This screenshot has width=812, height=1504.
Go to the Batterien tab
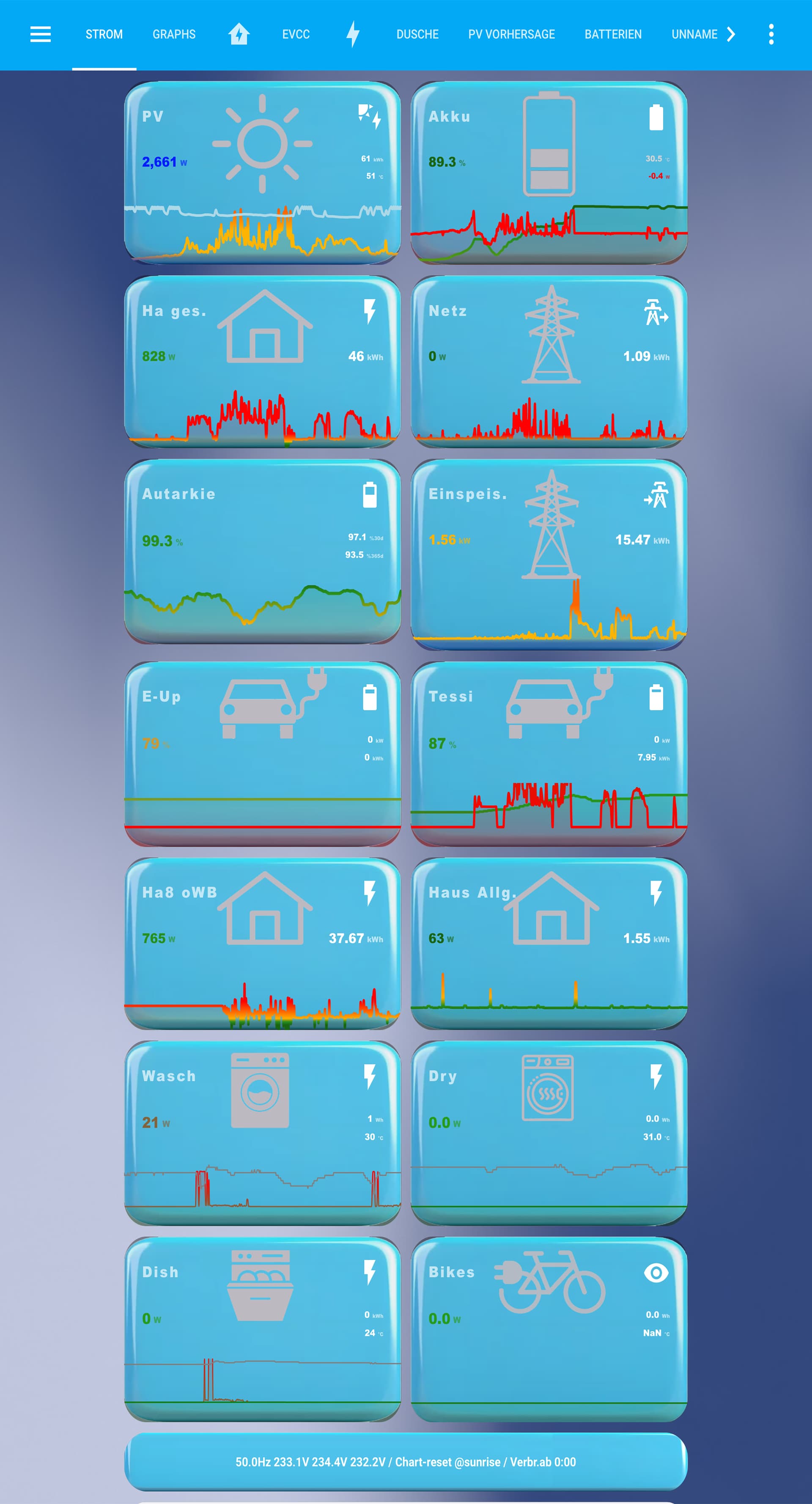(613, 34)
